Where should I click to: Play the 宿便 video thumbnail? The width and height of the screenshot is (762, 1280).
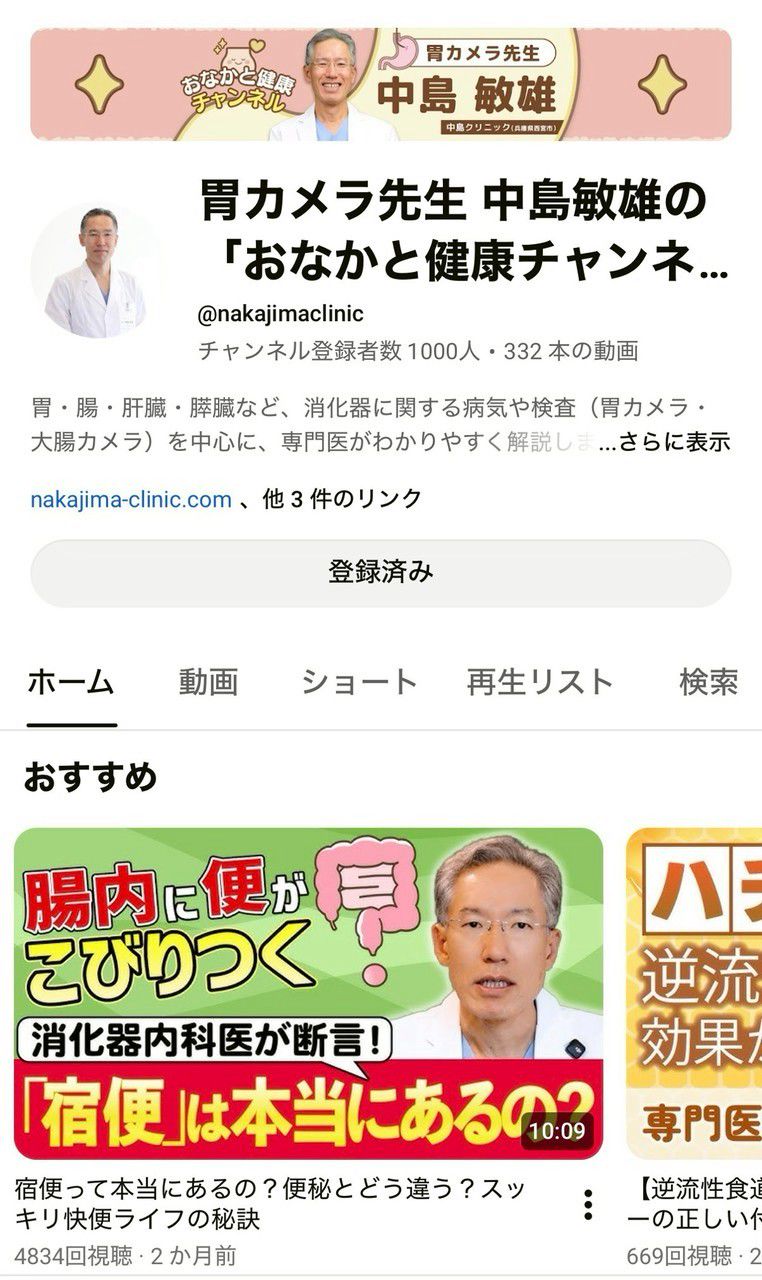coord(308,993)
